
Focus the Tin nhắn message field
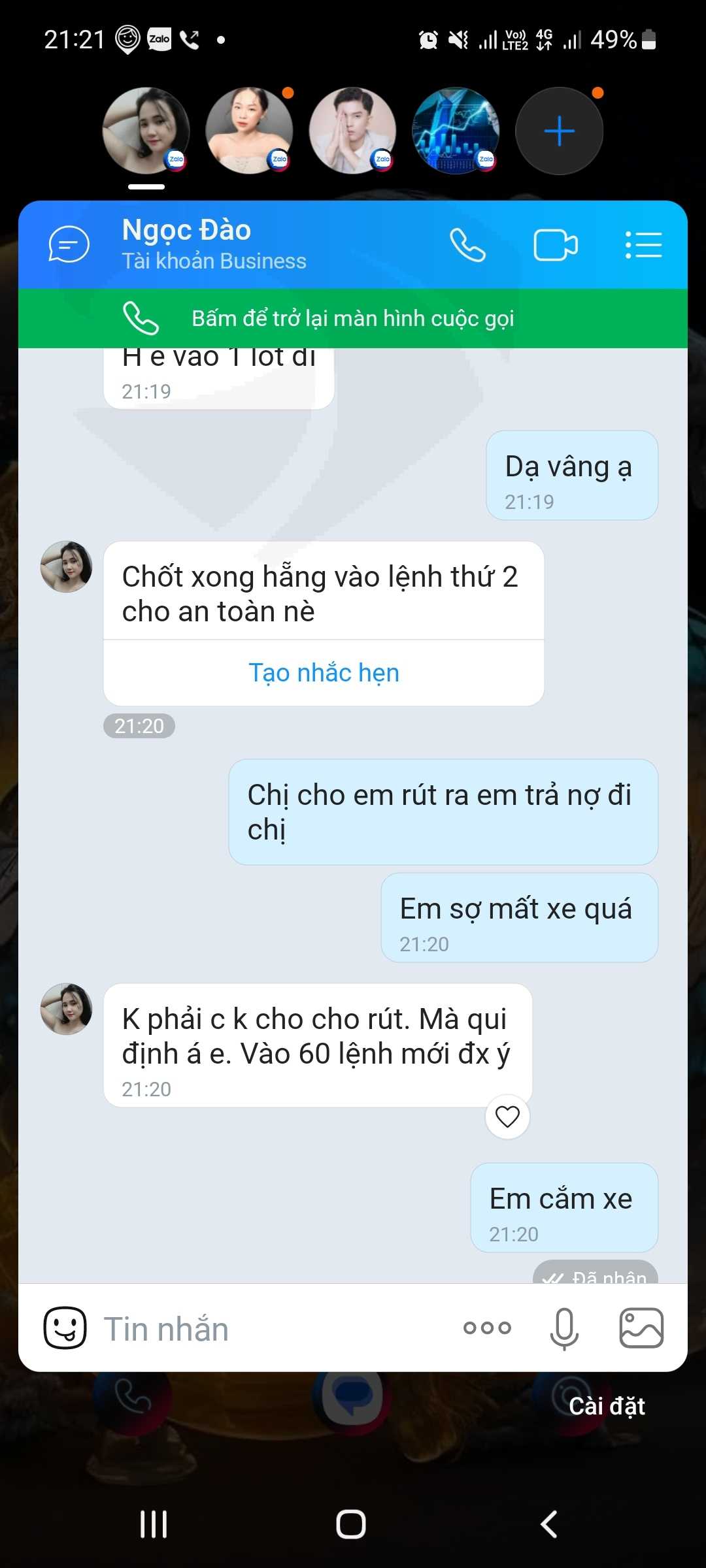275,1329
